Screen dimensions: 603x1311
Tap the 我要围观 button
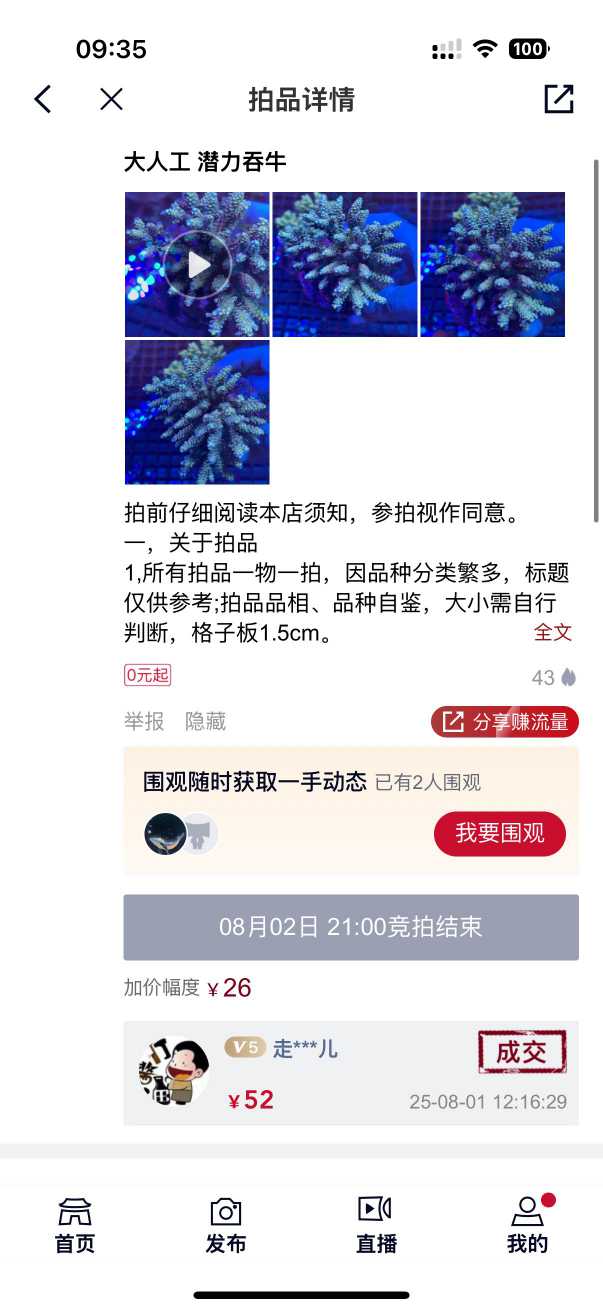499,833
